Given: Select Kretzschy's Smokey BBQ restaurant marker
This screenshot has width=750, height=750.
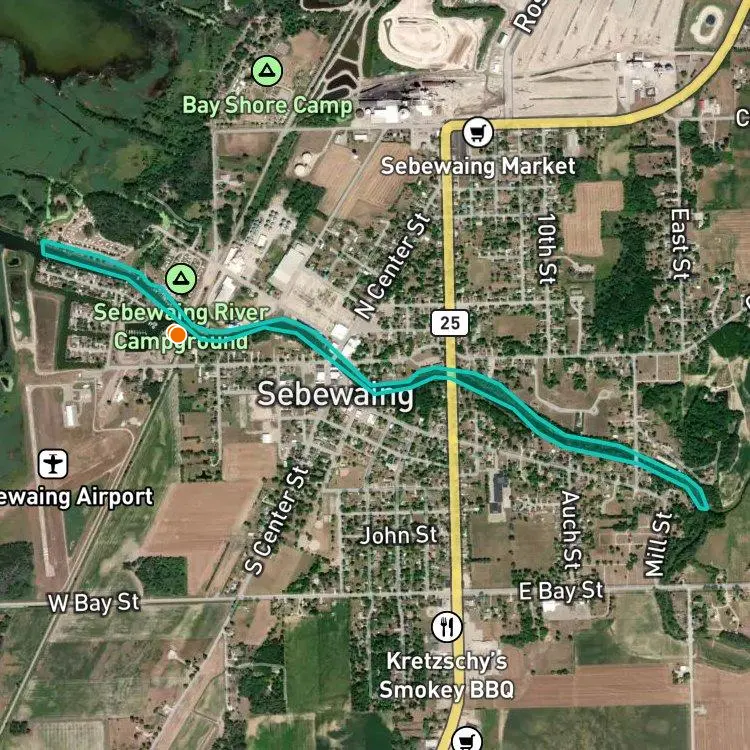Looking at the screenshot, I should click(x=447, y=627).
